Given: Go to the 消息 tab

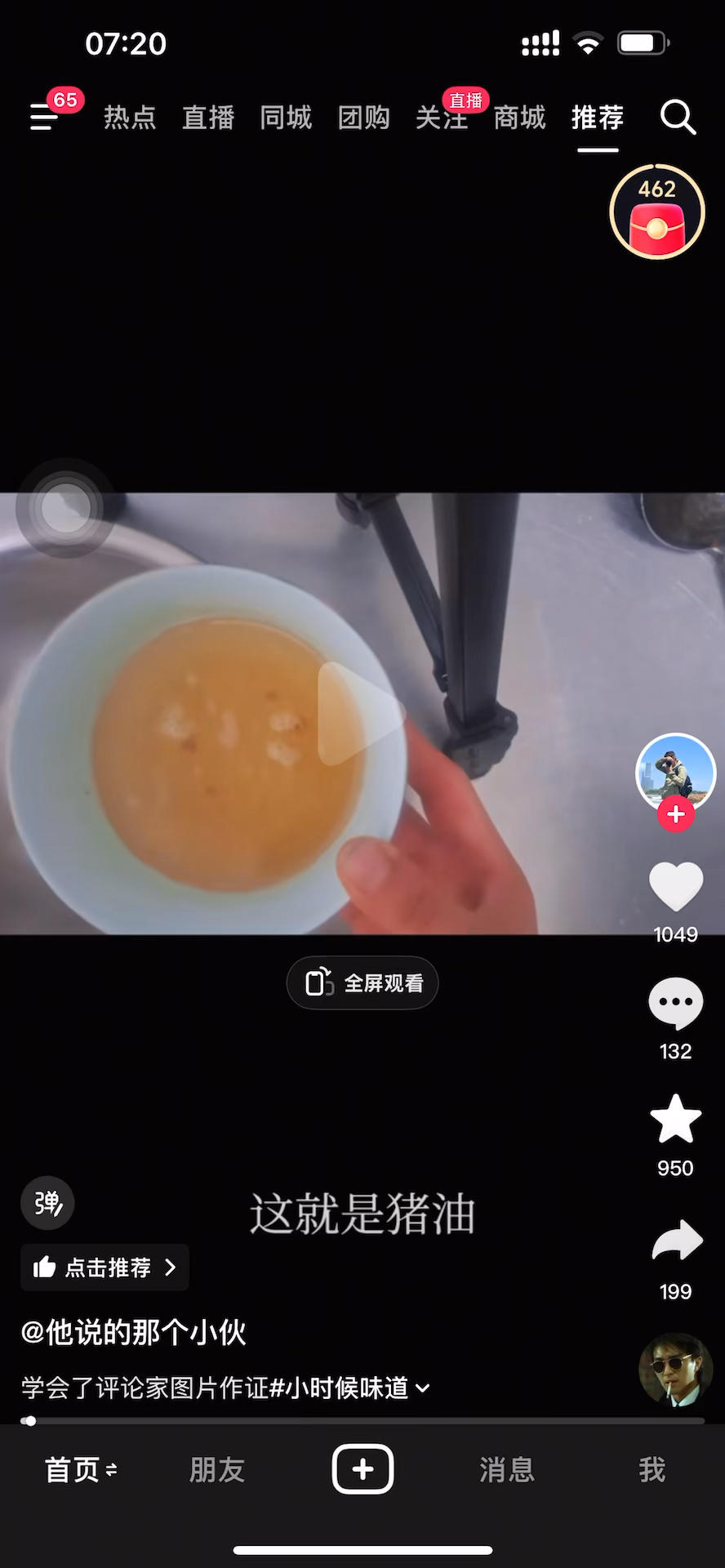Looking at the screenshot, I should [x=507, y=1470].
